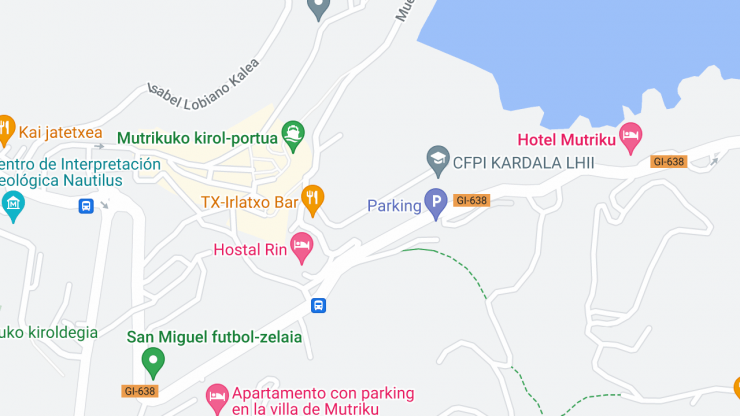This screenshot has width=740, height=416.
Task: Tap the bus stop icon near Nautilus centre
Action: click(x=86, y=206)
